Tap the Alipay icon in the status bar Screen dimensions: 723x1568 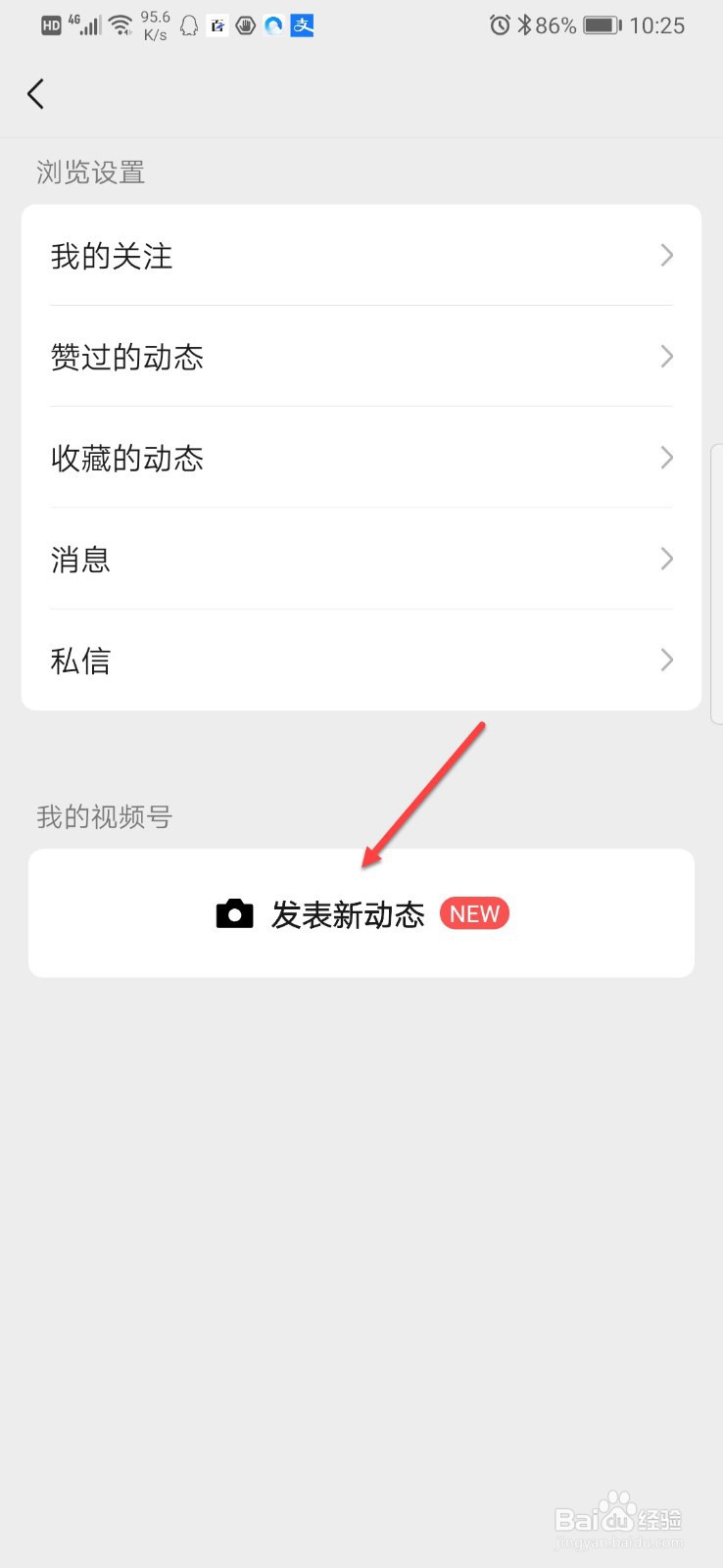coord(303,24)
